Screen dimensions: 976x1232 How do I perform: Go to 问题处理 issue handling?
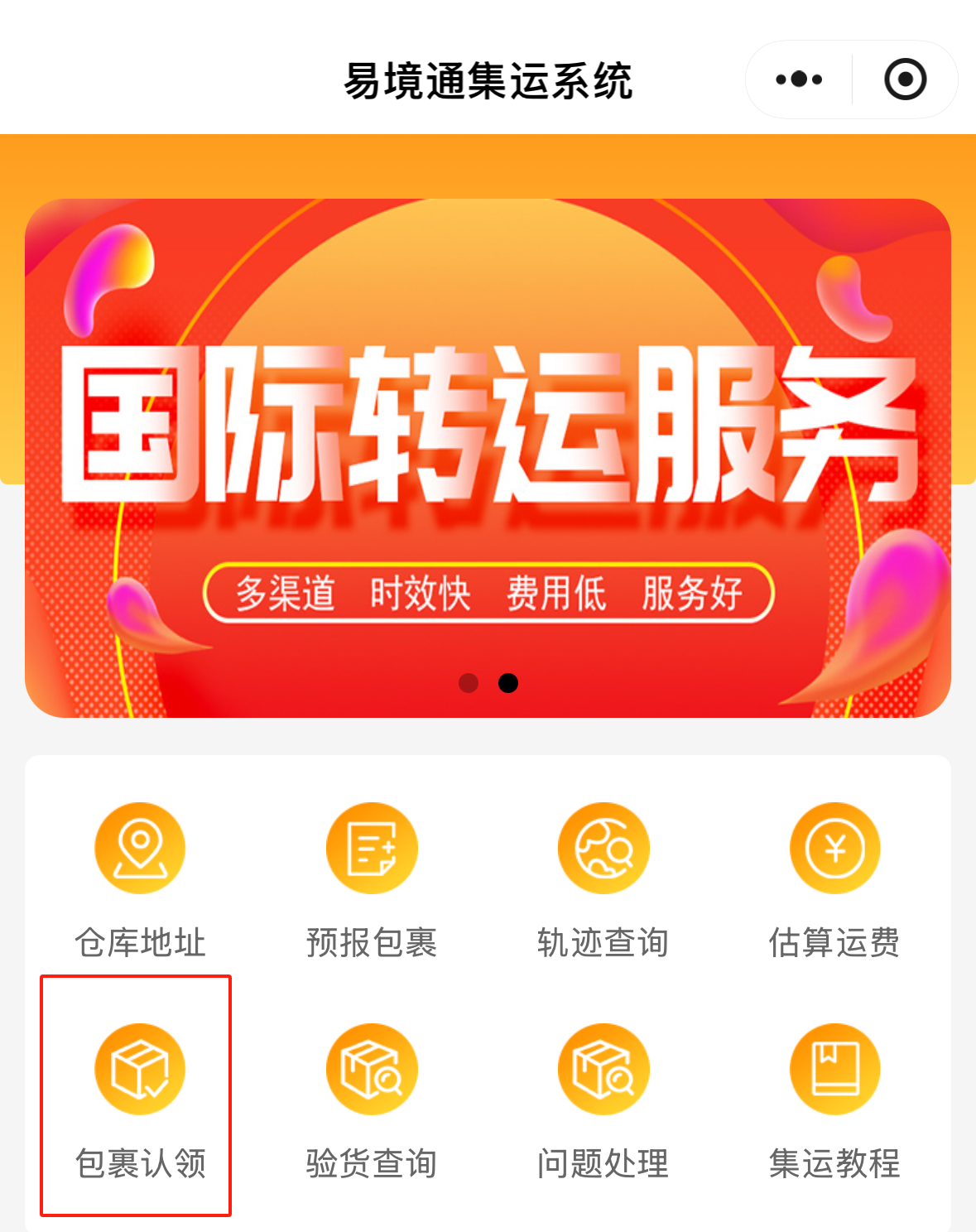(x=603, y=1097)
